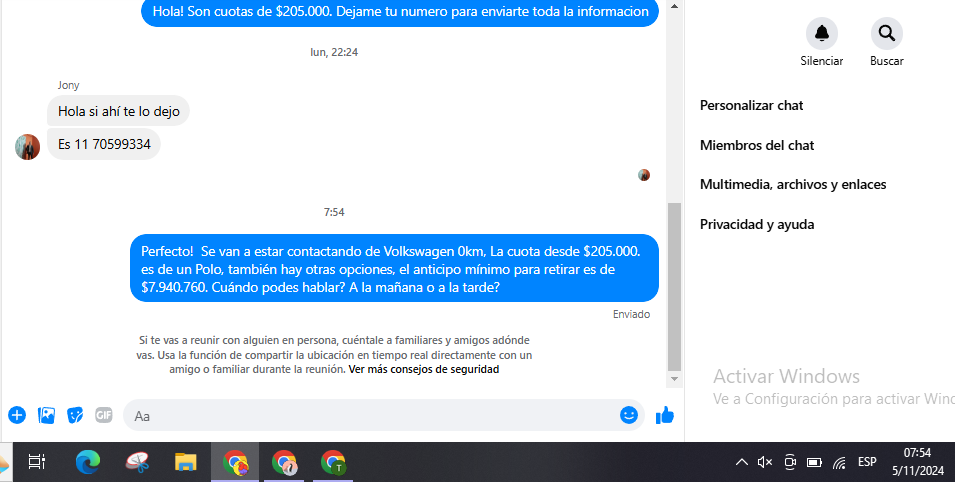Open Microsoft Edge from taskbar
This screenshot has width=955, height=482.
tap(89, 462)
